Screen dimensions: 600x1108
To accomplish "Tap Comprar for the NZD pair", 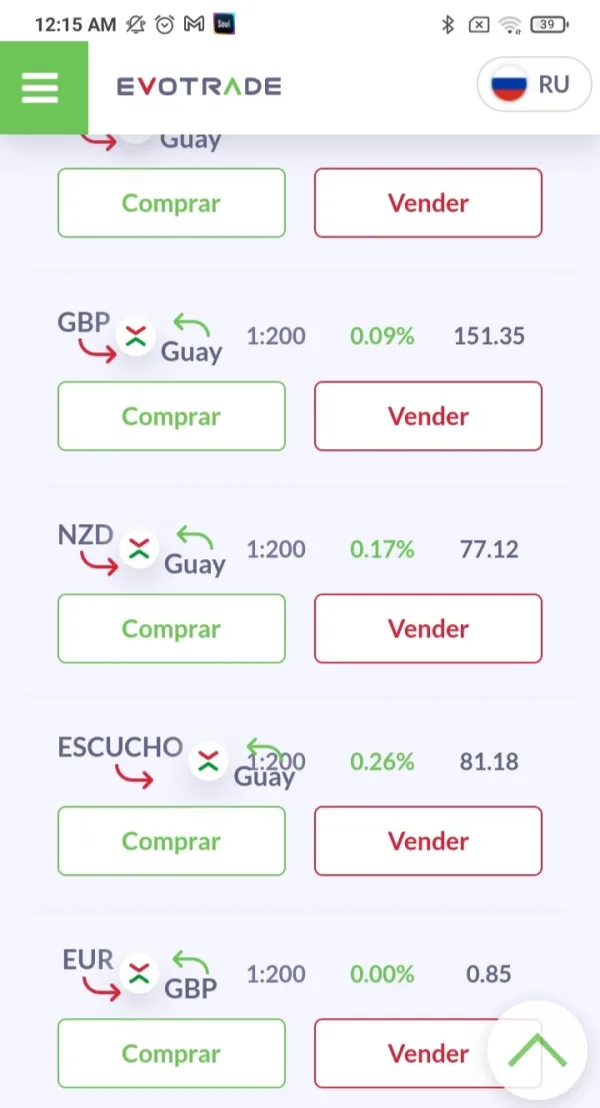I will tap(171, 629).
